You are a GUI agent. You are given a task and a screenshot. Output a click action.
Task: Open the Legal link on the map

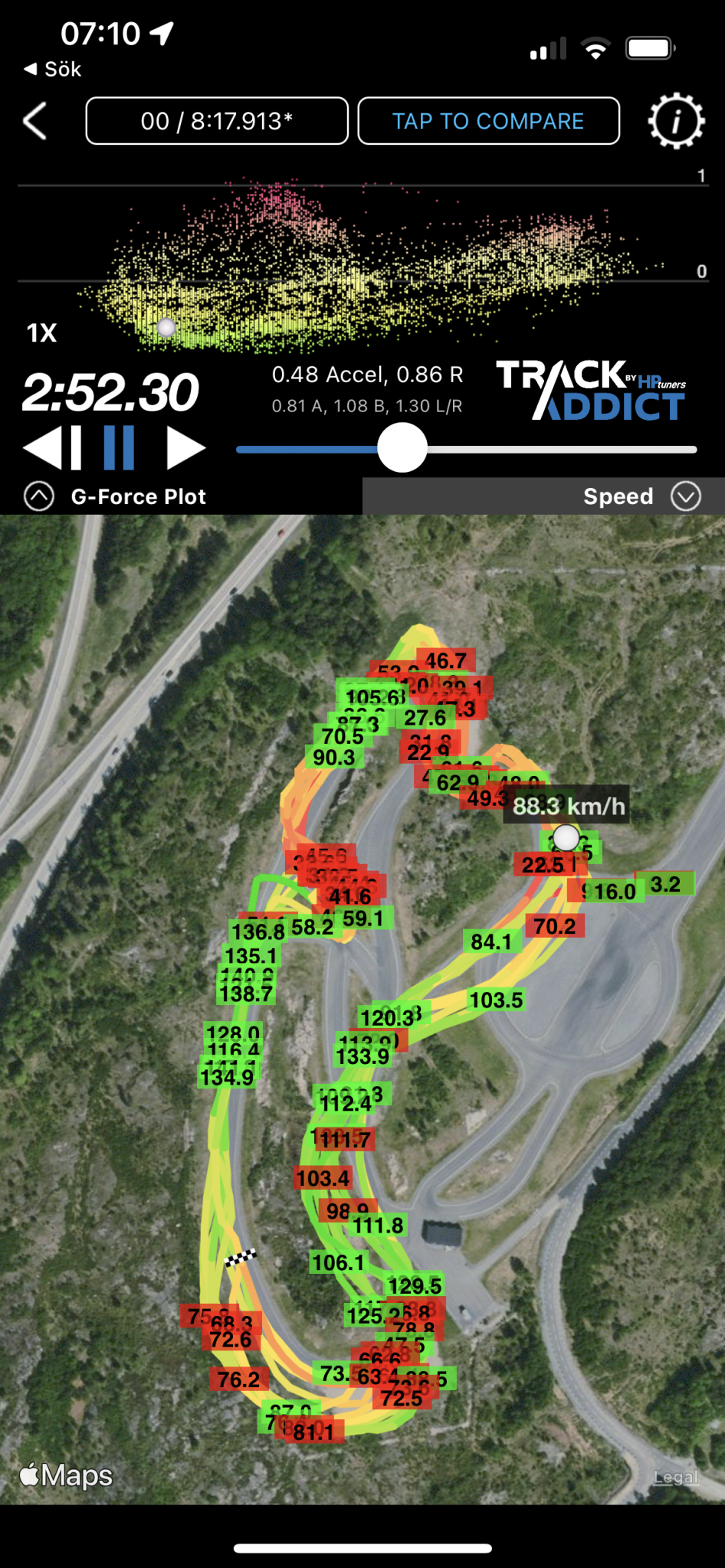click(675, 1477)
